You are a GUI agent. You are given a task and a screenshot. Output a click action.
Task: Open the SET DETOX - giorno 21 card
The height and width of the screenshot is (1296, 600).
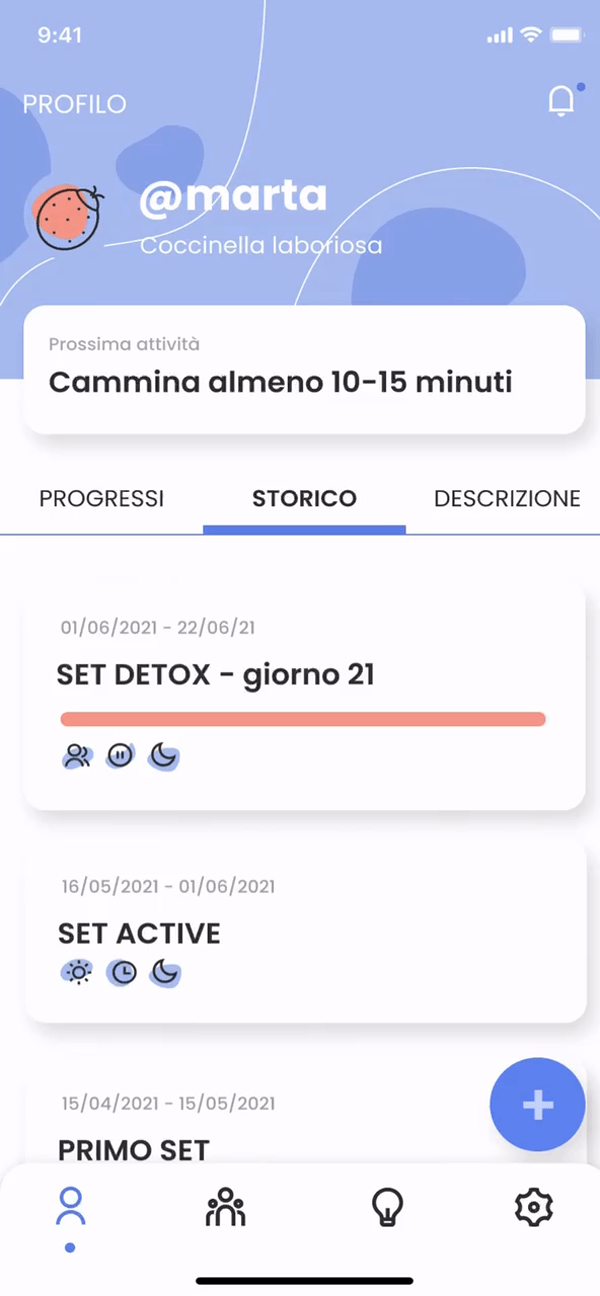coord(304,693)
